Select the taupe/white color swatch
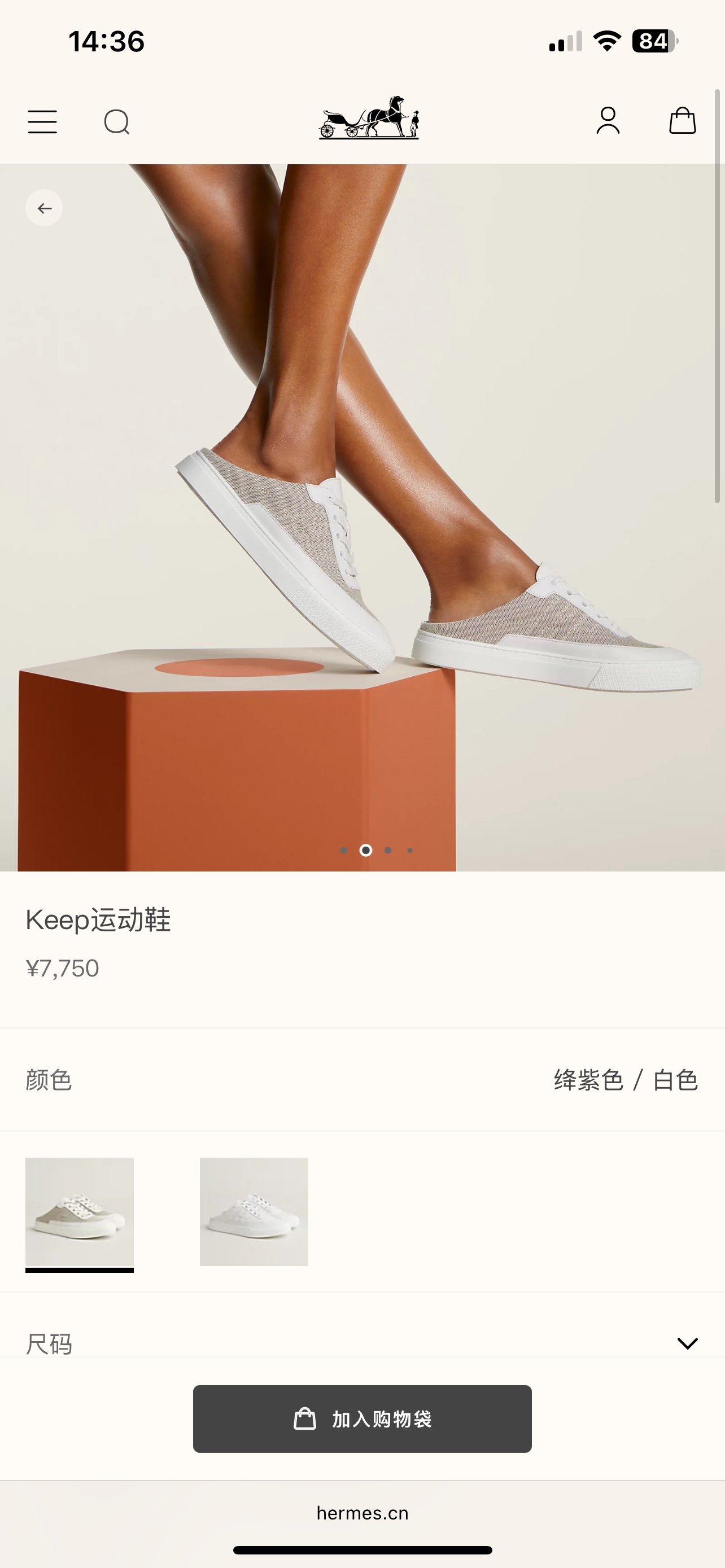The height and width of the screenshot is (1568, 725). click(x=80, y=1211)
